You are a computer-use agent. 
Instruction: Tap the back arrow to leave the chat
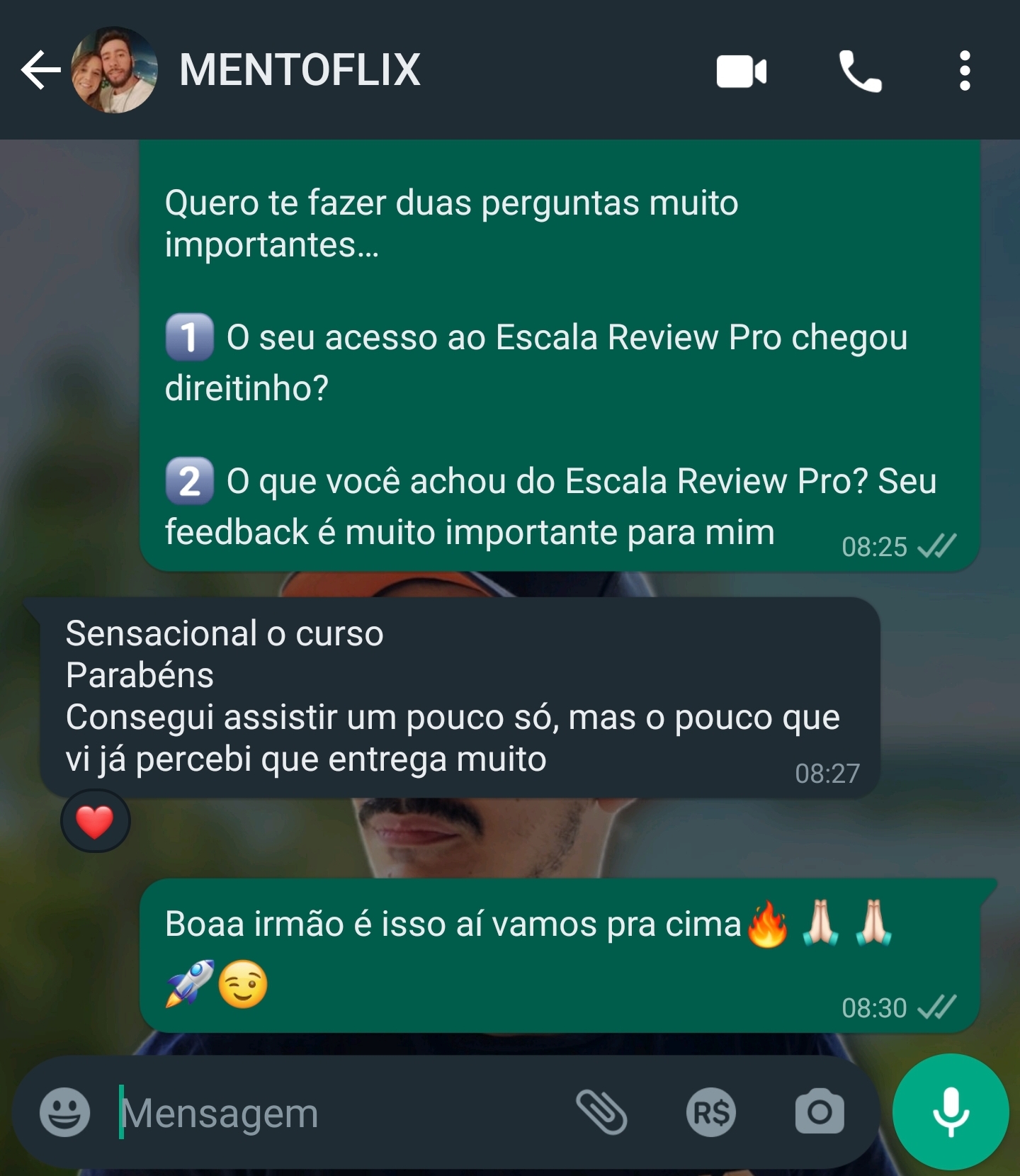(x=40, y=69)
